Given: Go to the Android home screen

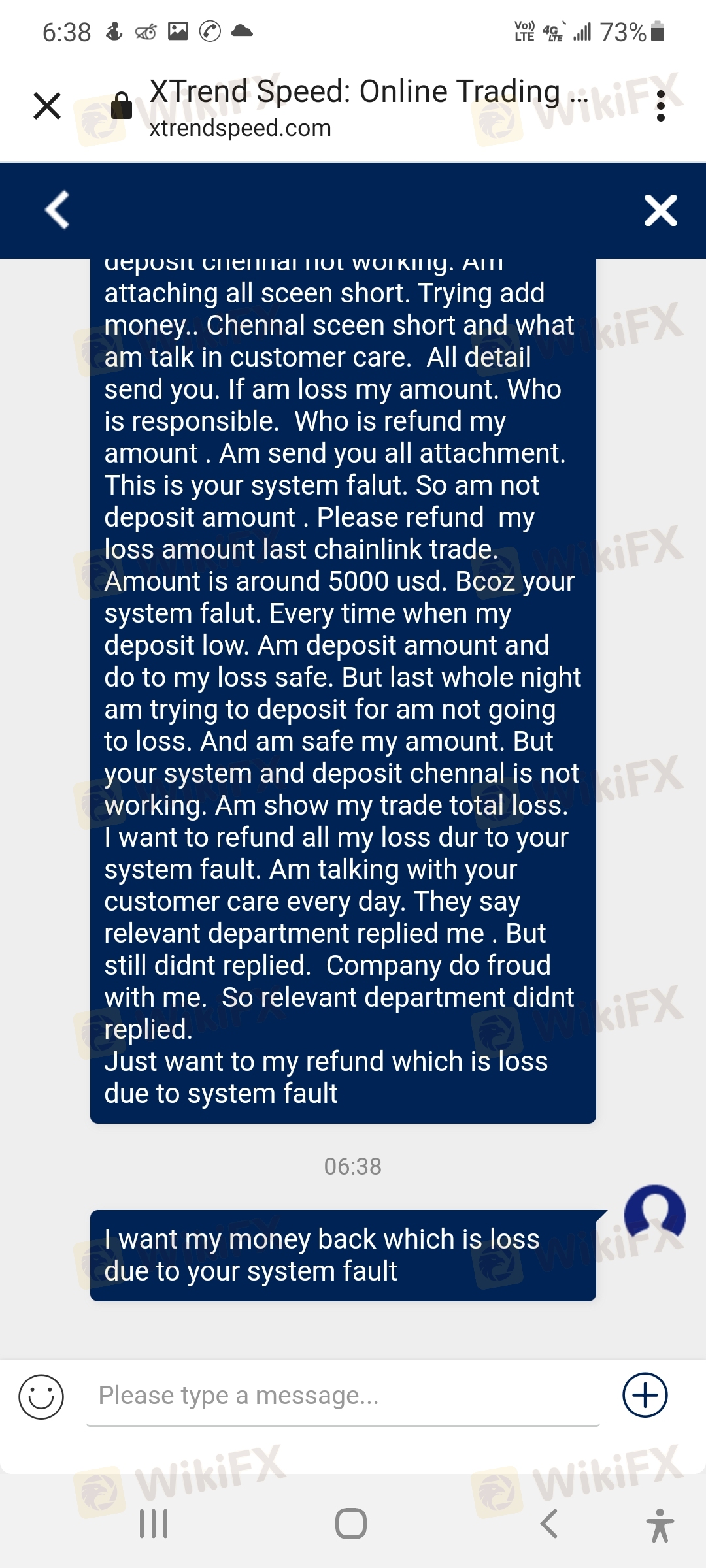Looking at the screenshot, I should tap(351, 1524).
